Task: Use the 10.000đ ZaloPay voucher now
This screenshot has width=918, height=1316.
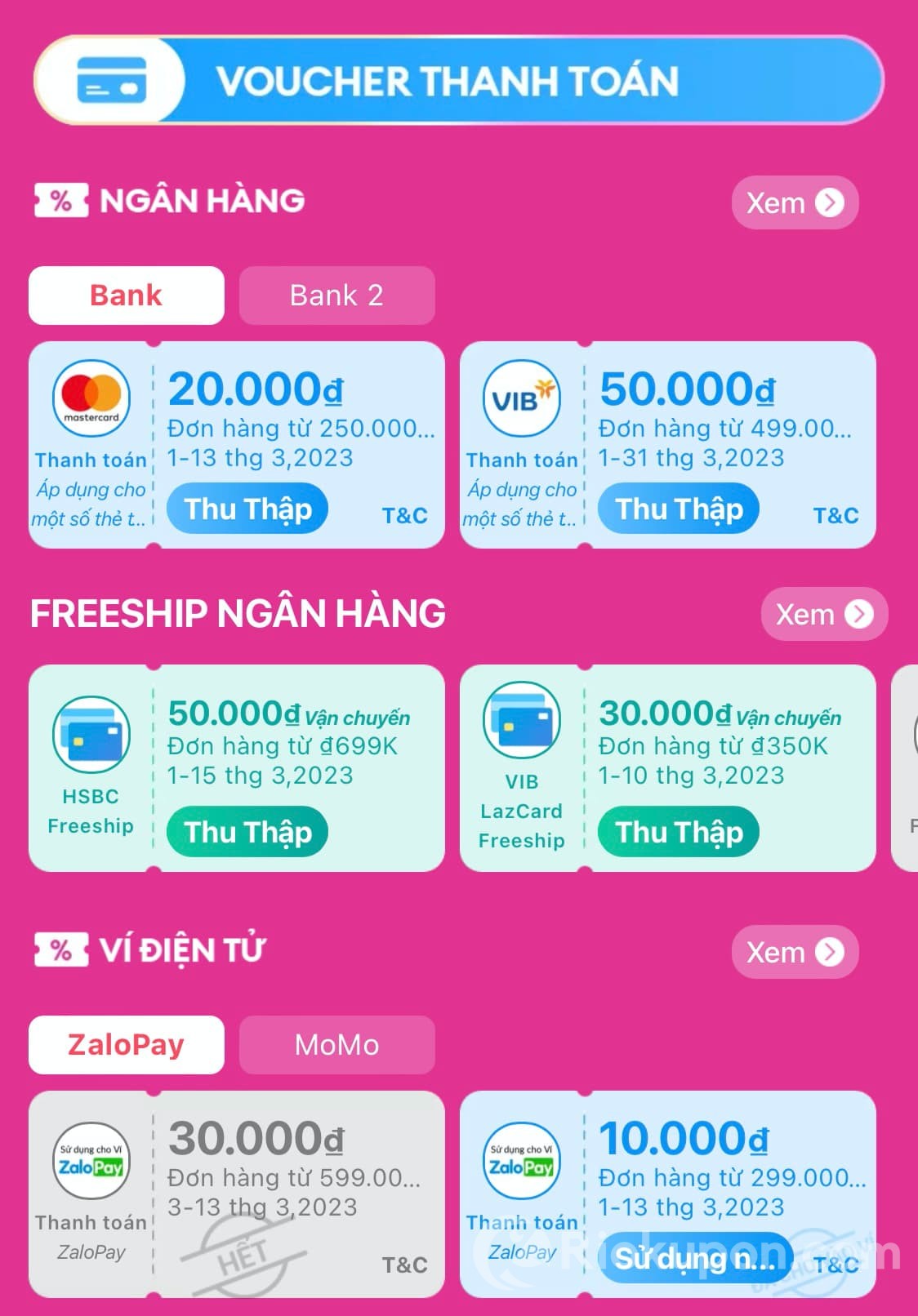Action: tap(694, 1258)
